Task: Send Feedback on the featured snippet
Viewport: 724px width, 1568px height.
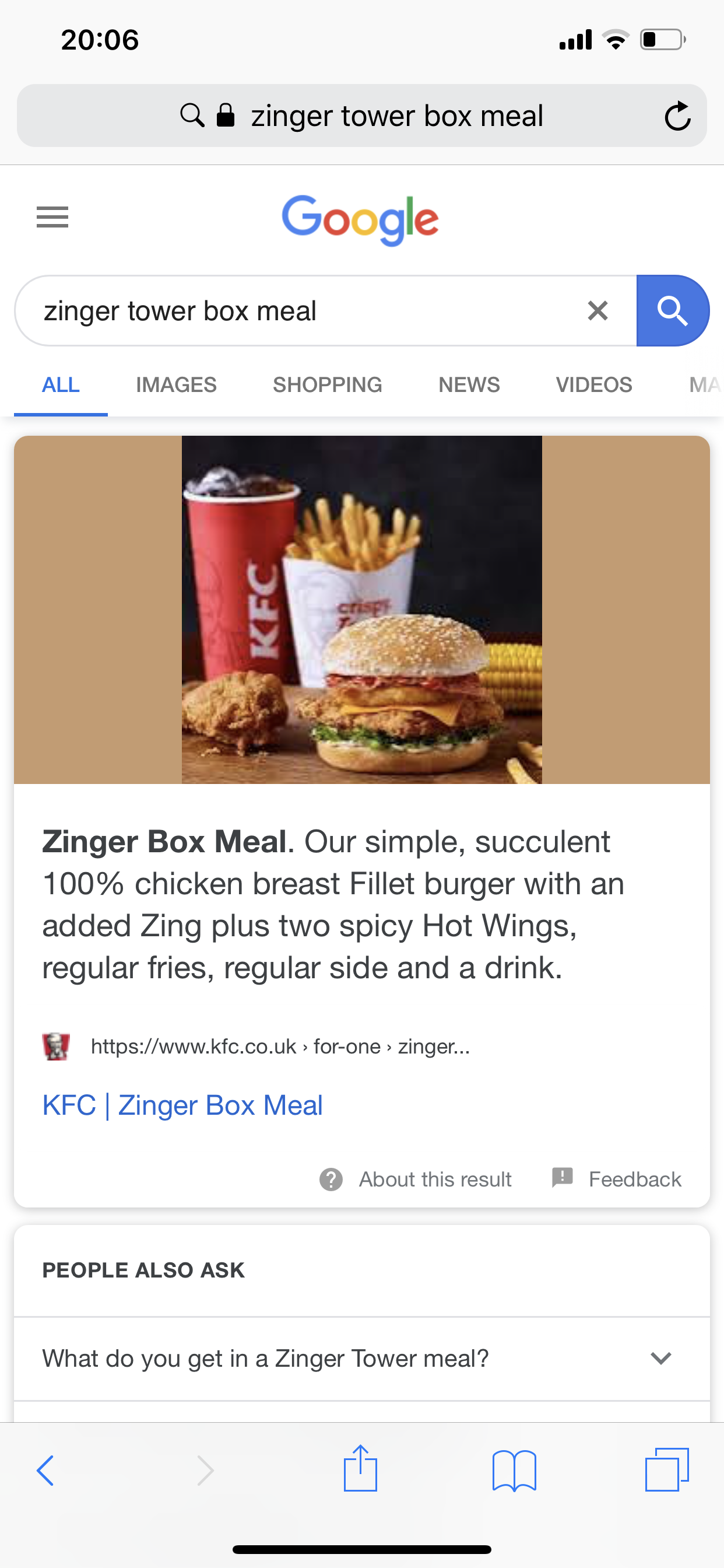Action: click(616, 1179)
